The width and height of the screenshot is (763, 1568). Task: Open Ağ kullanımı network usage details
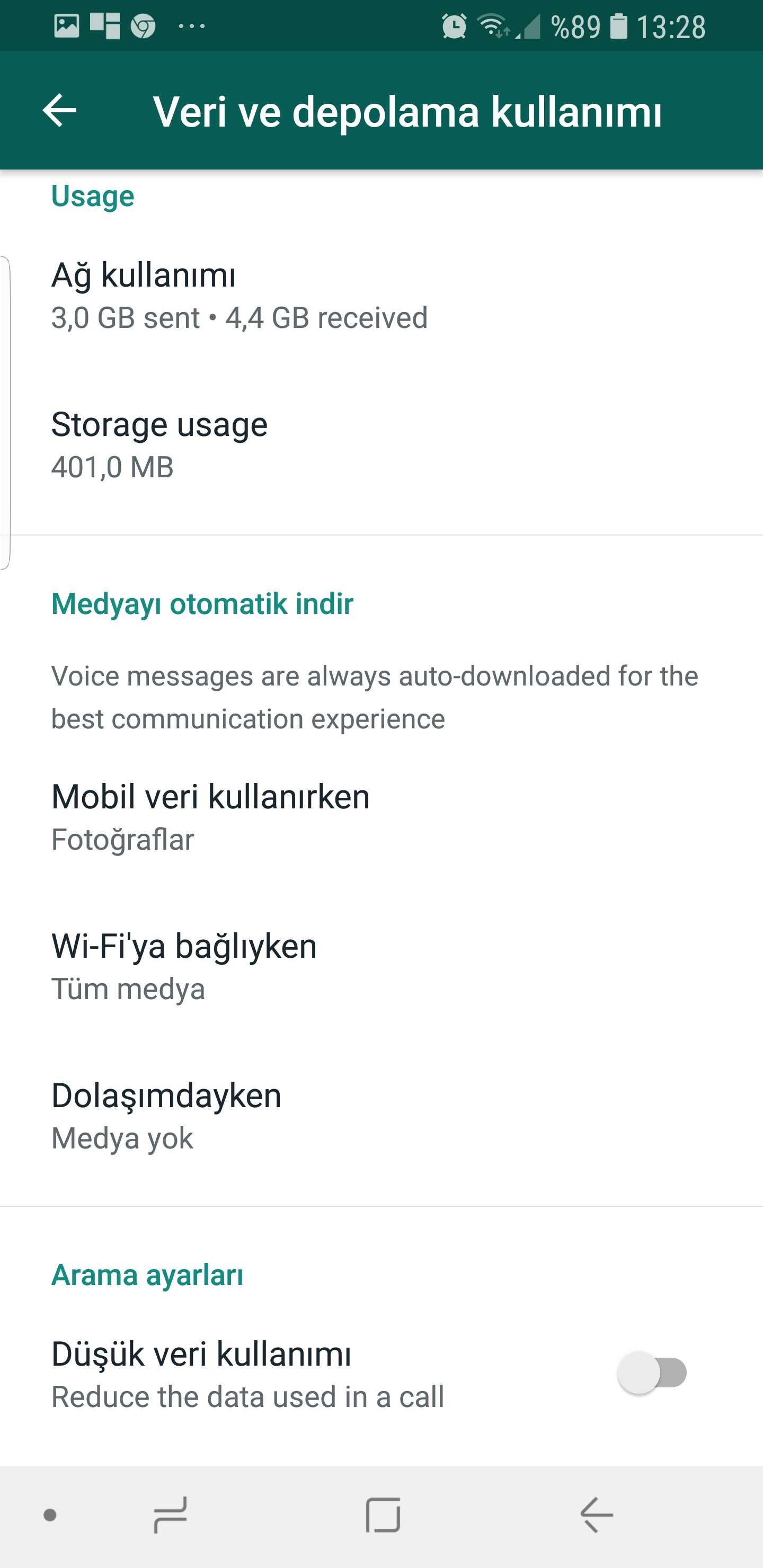tap(381, 297)
